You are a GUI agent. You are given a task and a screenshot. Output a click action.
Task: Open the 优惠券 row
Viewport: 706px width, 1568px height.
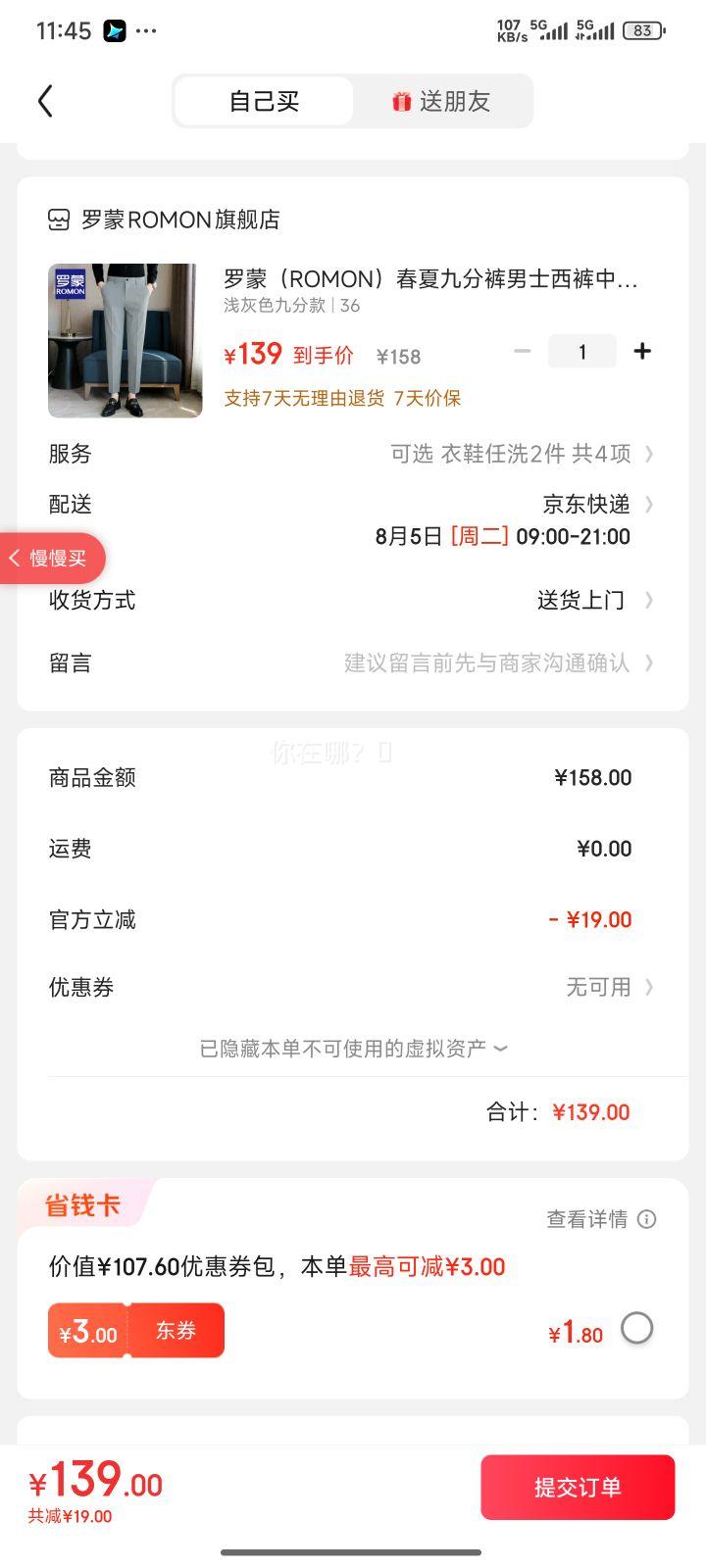click(x=352, y=987)
